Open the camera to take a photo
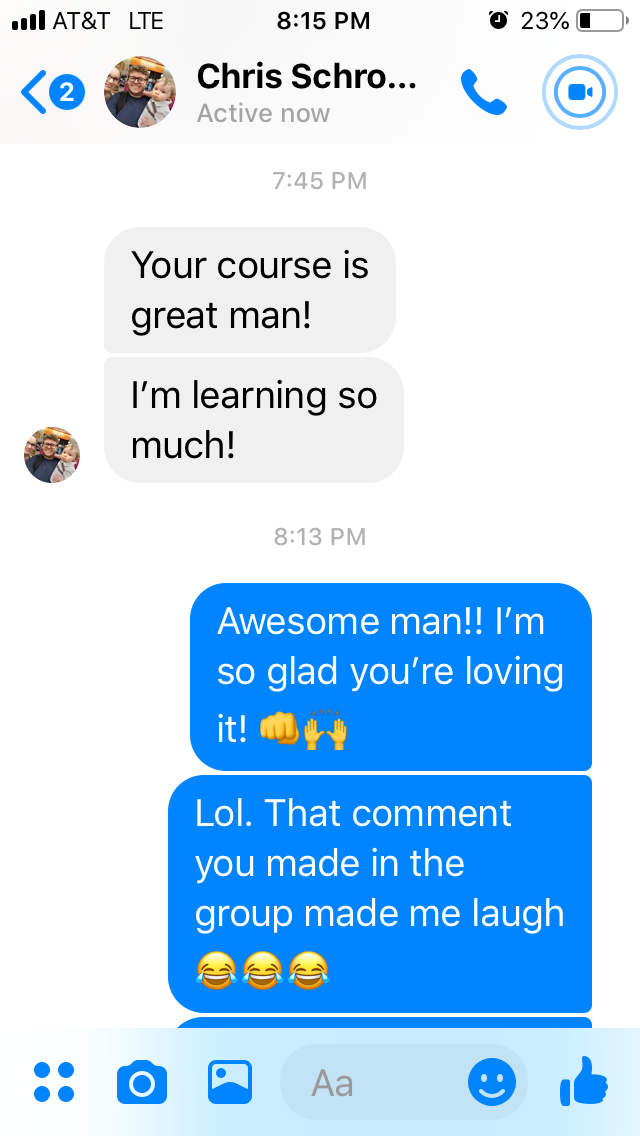 (x=141, y=1082)
